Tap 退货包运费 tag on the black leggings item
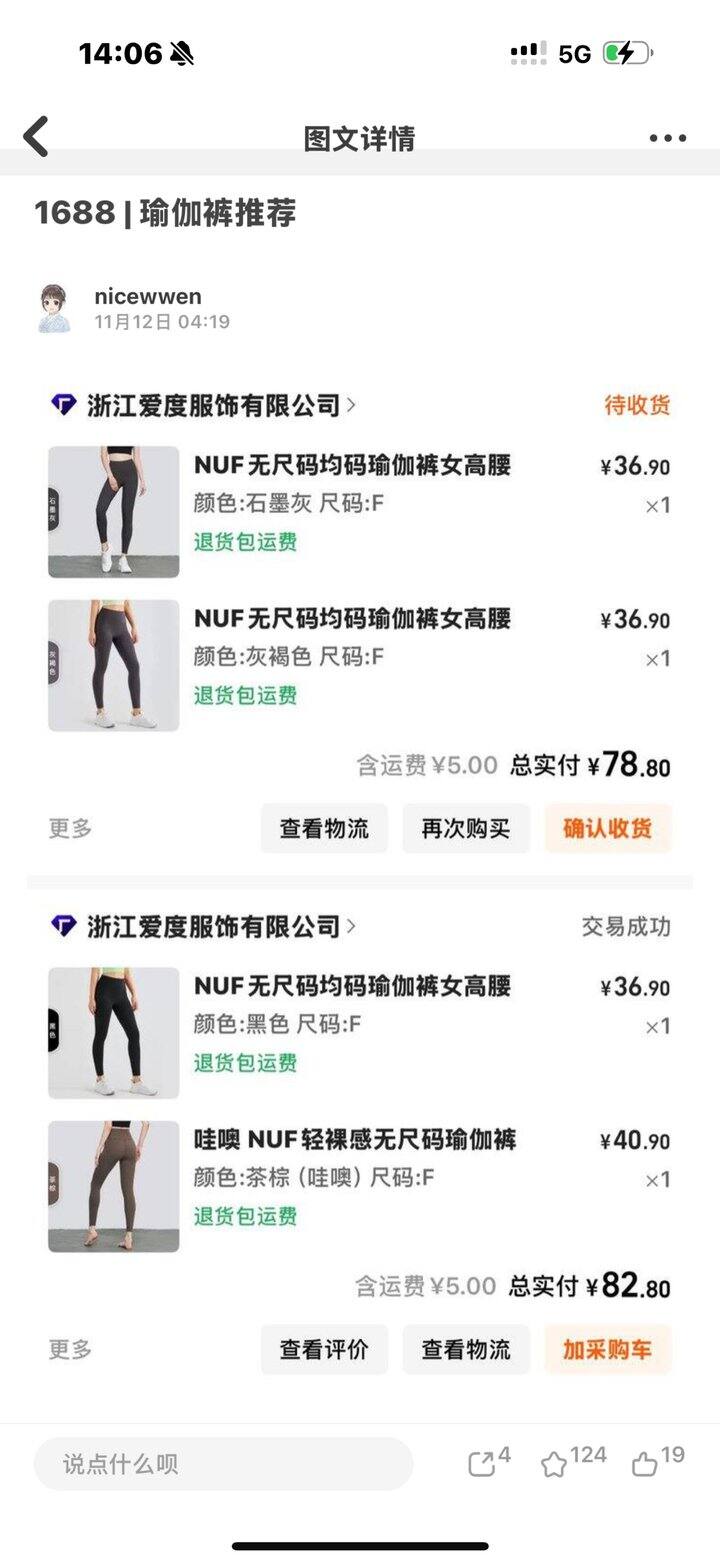 [245, 1063]
